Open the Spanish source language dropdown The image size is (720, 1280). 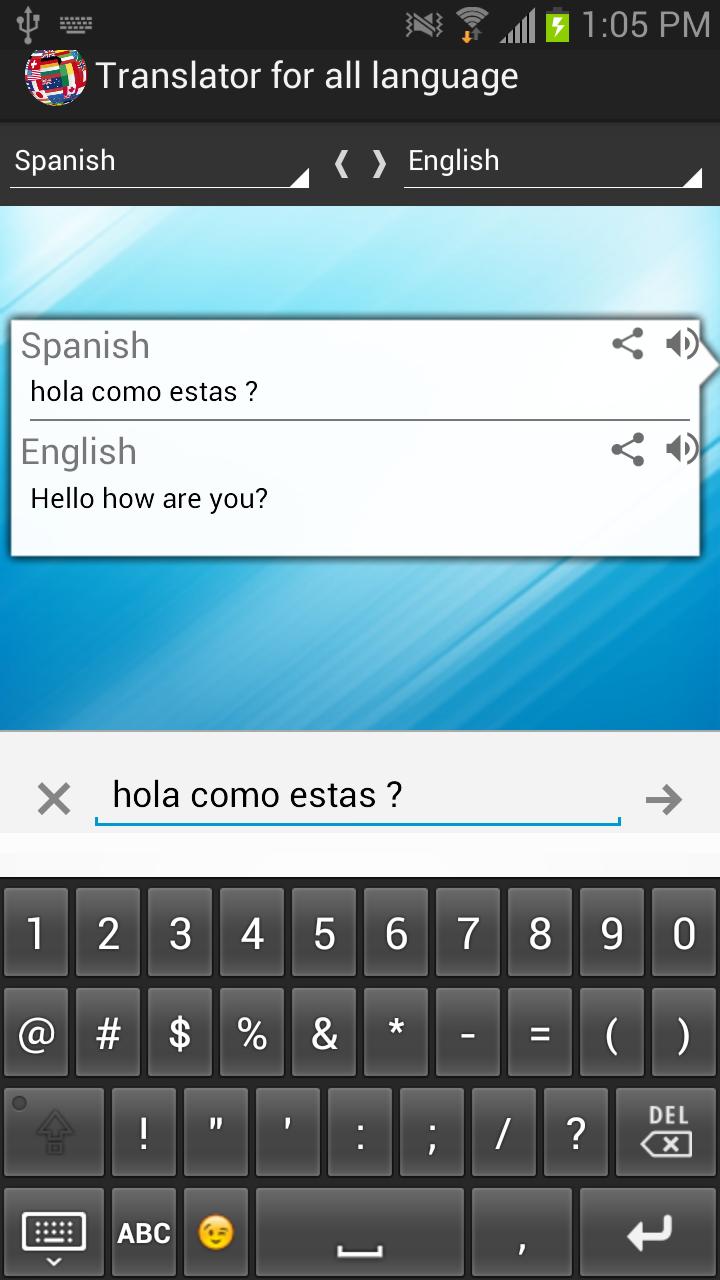(160, 162)
